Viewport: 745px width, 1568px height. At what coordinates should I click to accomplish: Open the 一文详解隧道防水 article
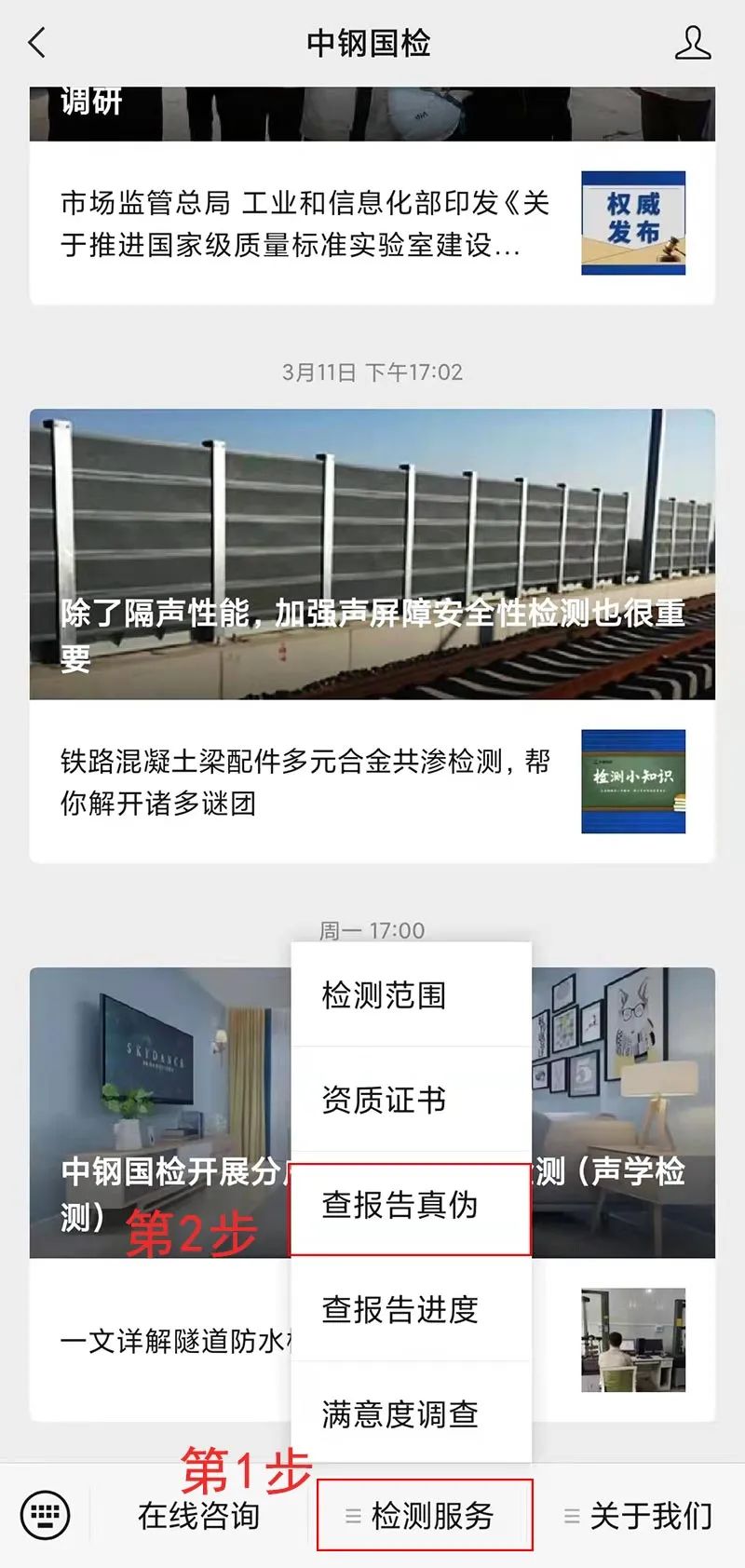click(168, 1341)
